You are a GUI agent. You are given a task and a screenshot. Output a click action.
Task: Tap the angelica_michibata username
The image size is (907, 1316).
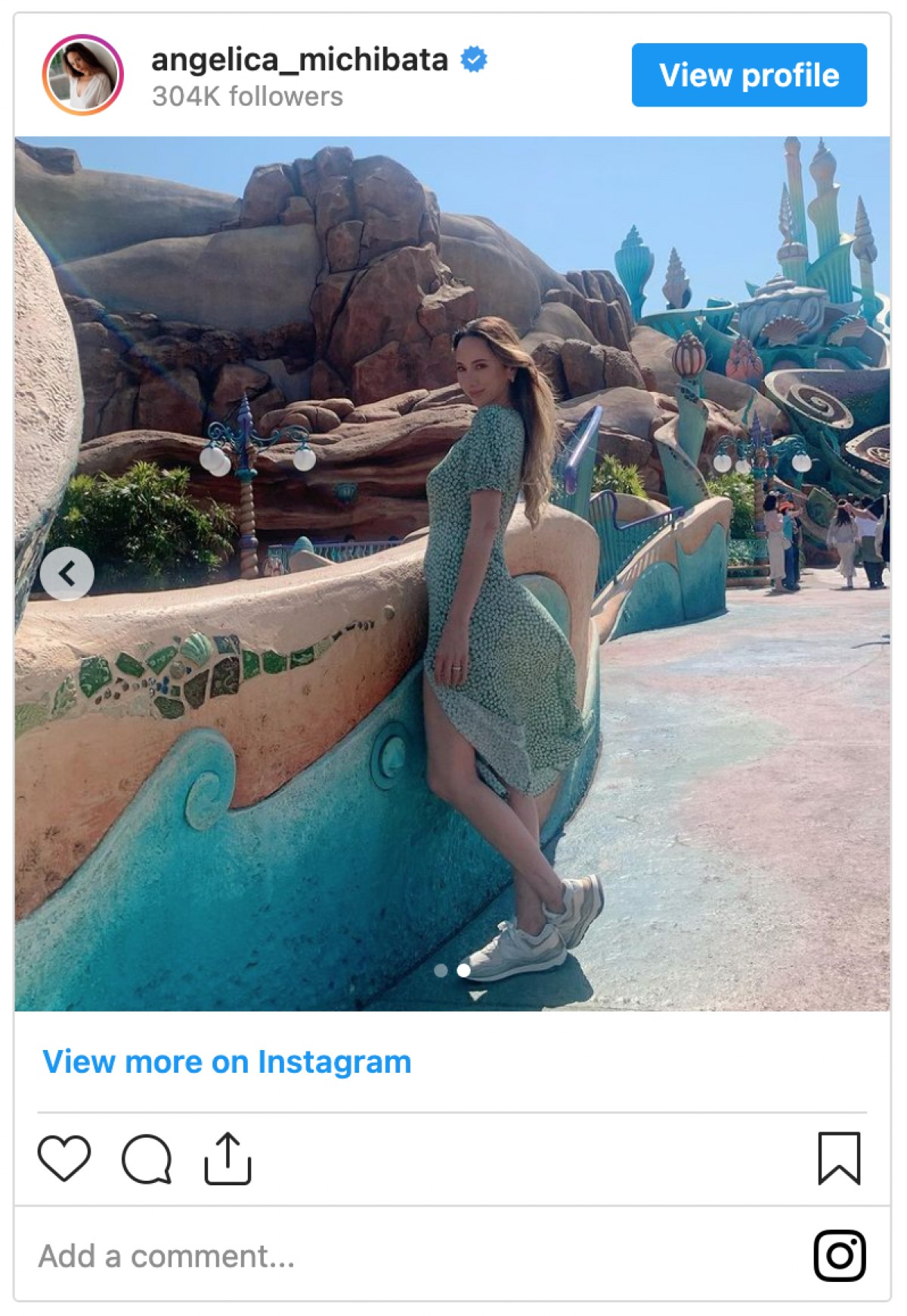pyautogui.click(x=299, y=60)
